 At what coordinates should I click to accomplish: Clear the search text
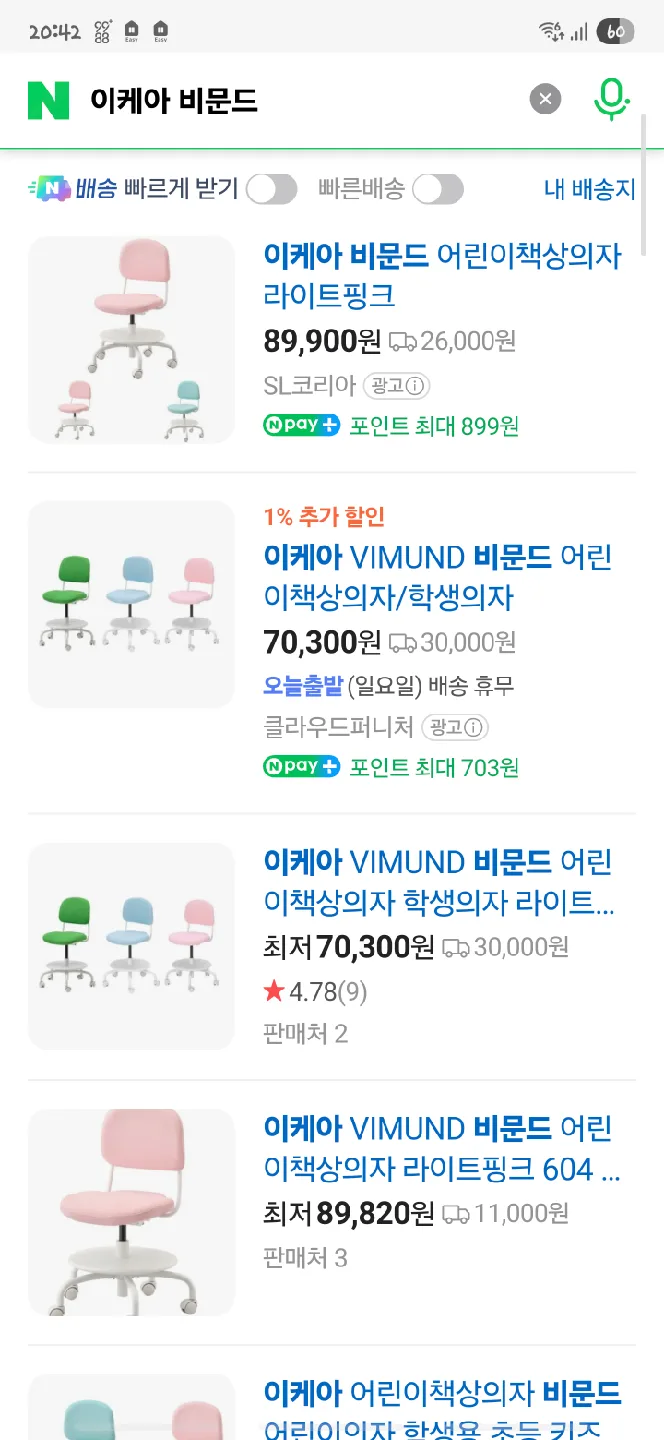(x=545, y=99)
